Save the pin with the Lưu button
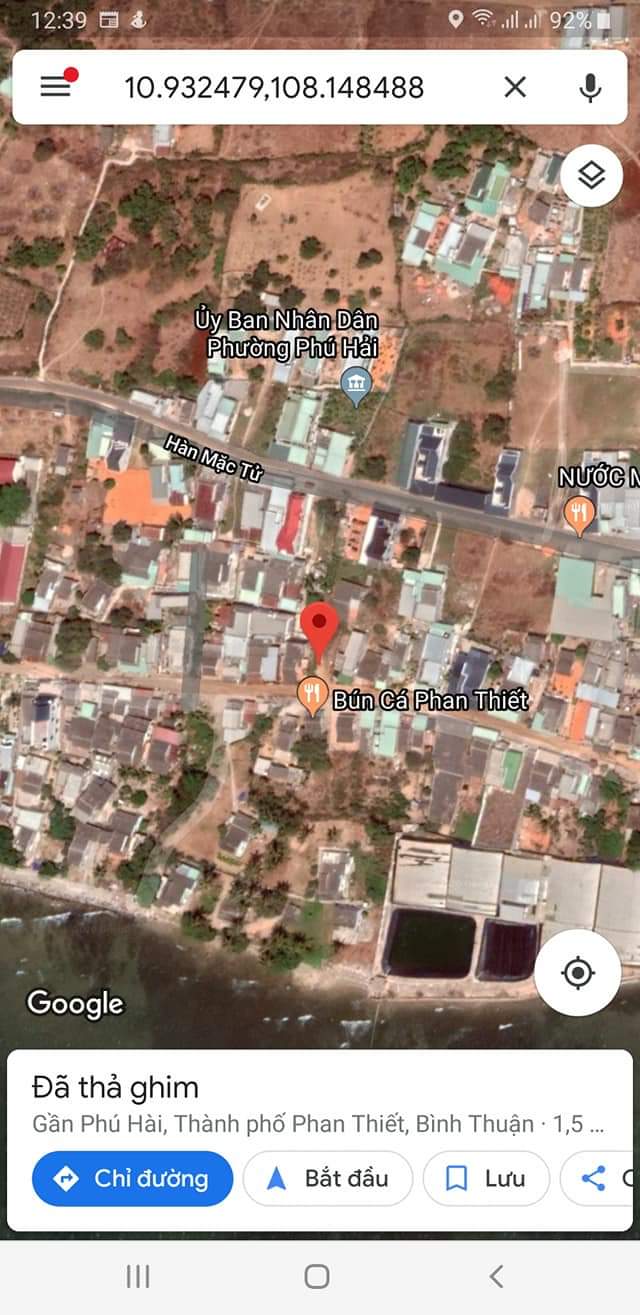Screen dimensions: 640x1315 tap(486, 1179)
